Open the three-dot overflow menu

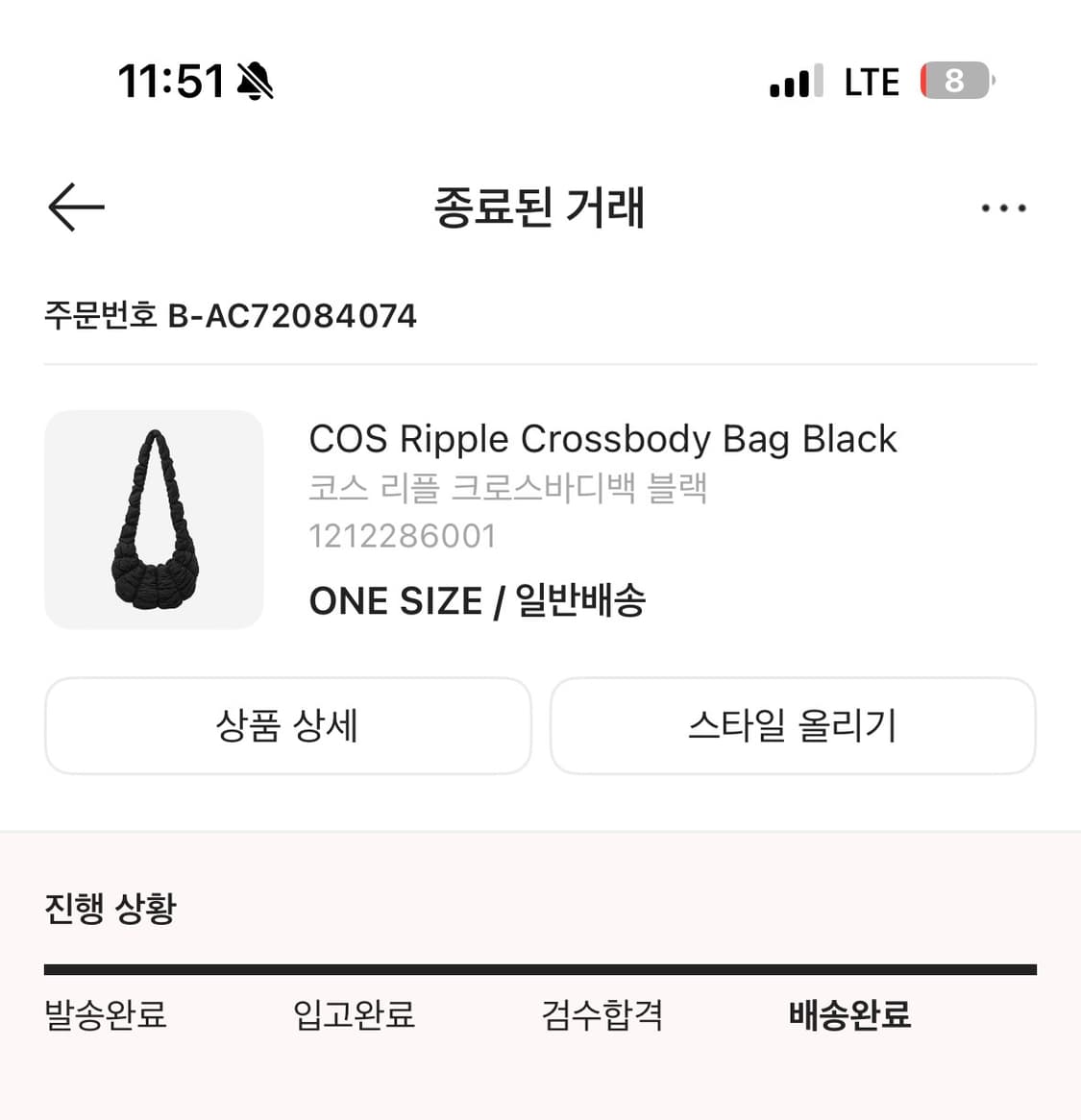[1003, 207]
